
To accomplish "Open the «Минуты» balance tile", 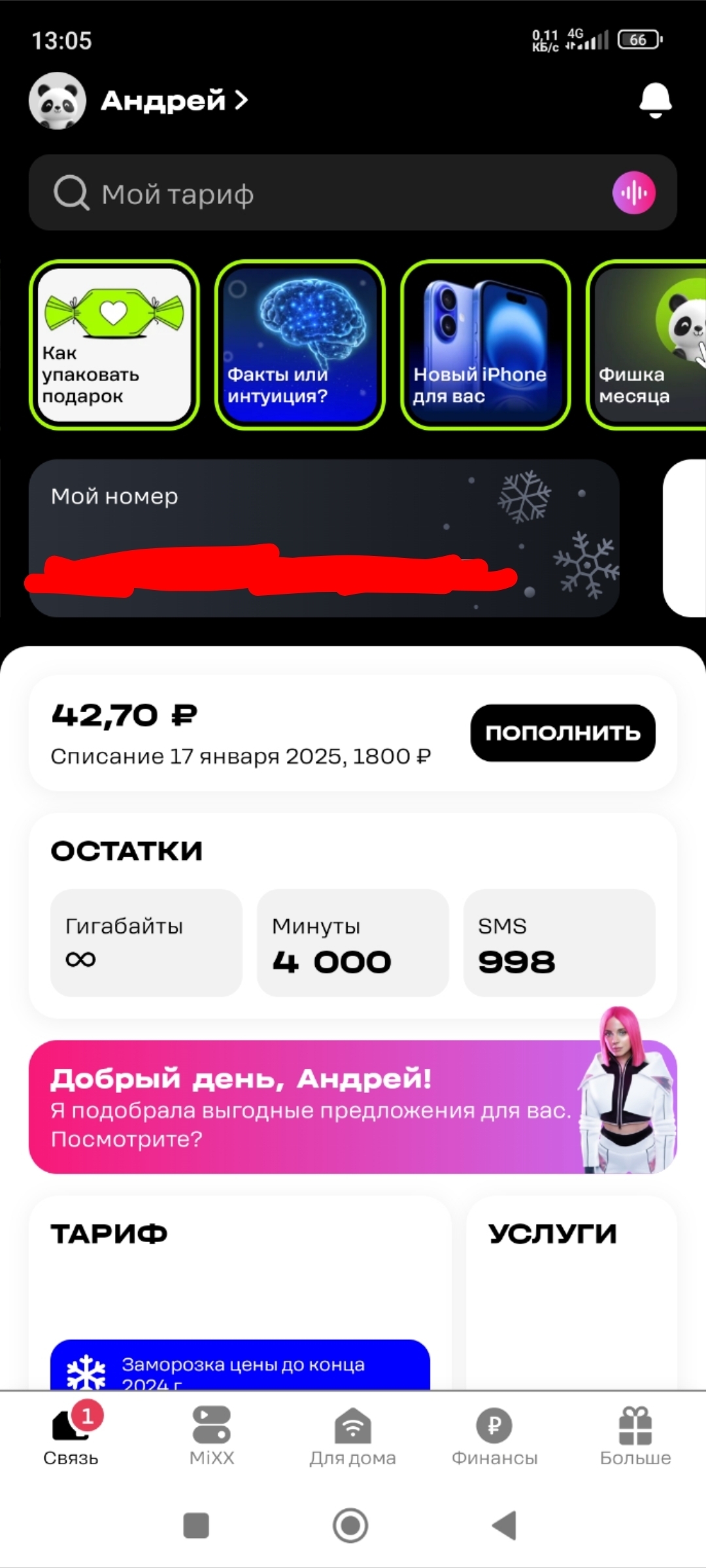I will (x=353, y=943).
